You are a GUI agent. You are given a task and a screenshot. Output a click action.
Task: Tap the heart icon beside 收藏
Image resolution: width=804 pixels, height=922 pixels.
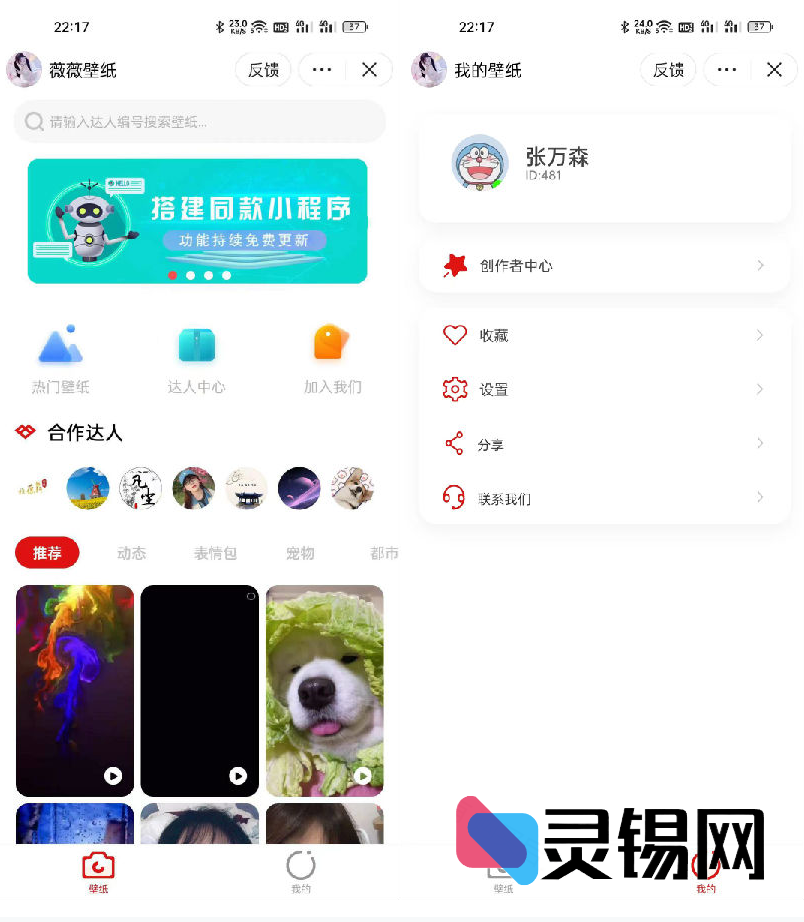[x=455, y=335]
